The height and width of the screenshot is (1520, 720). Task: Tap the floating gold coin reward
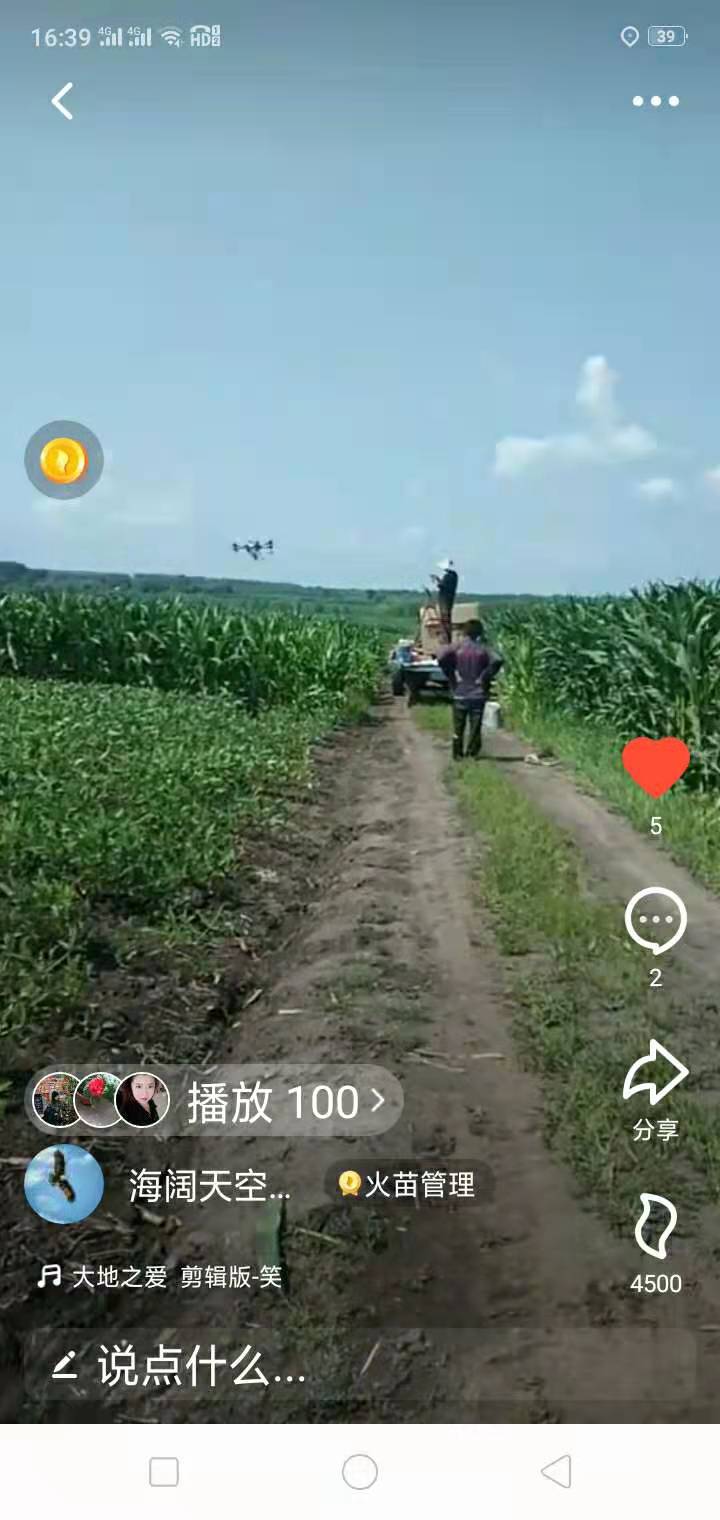[64, 461]
